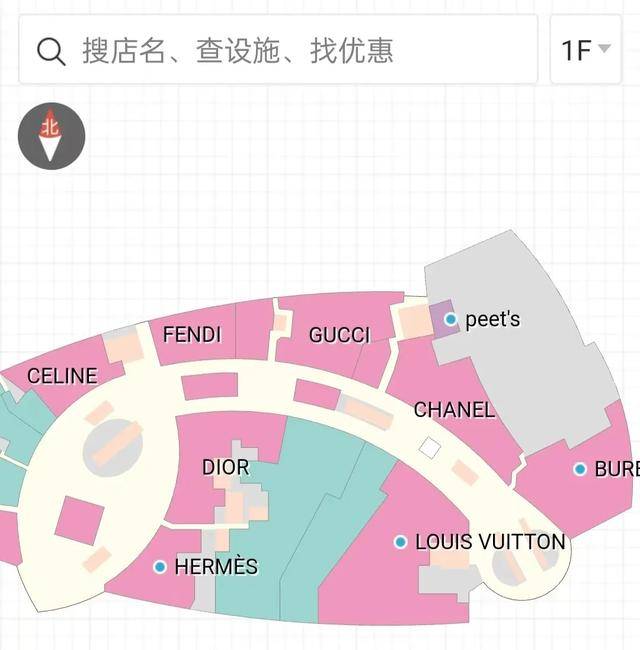Tap the north compass button

click(51, 136)
